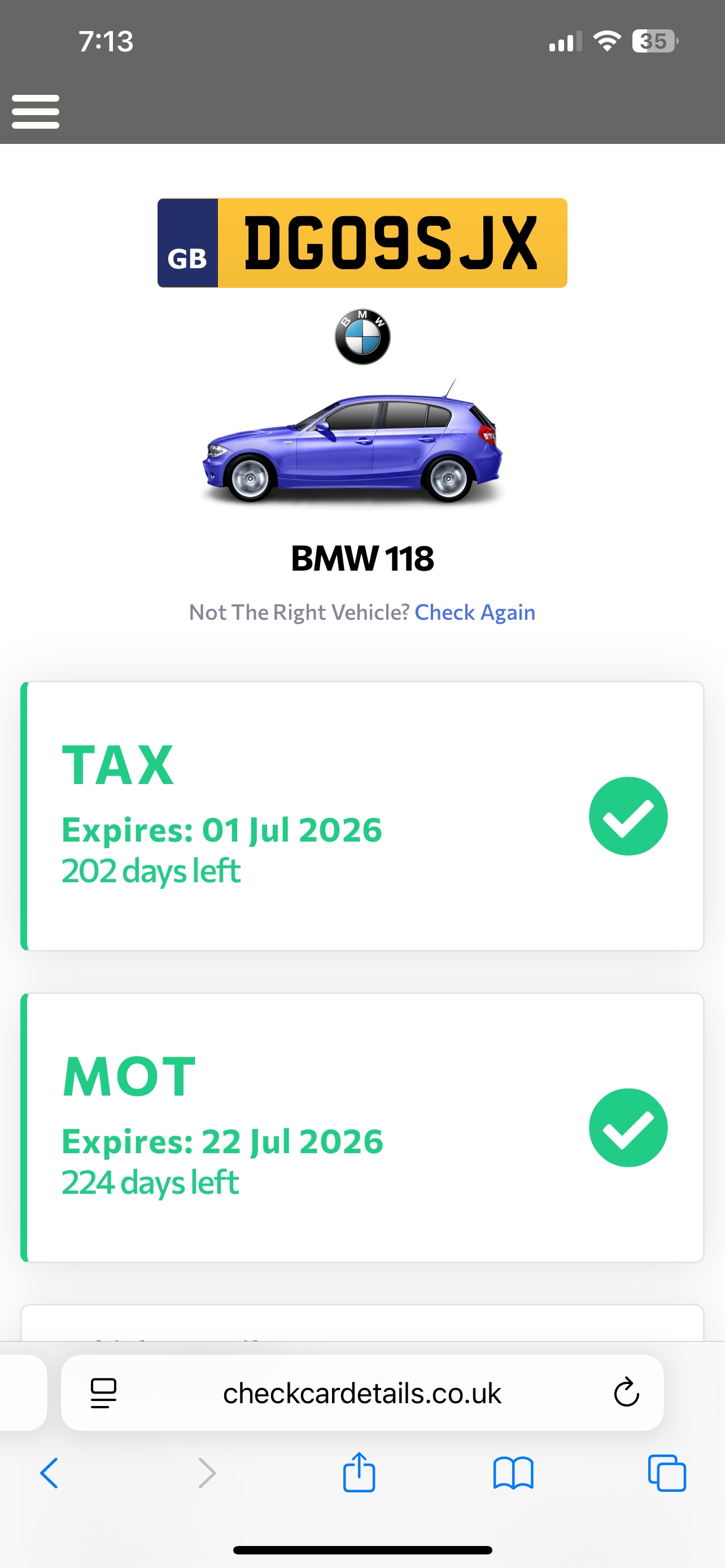Show all open tabs
Viewport: 725px width, 1568px height.
pyautogui.click(x=667, y=1474)
